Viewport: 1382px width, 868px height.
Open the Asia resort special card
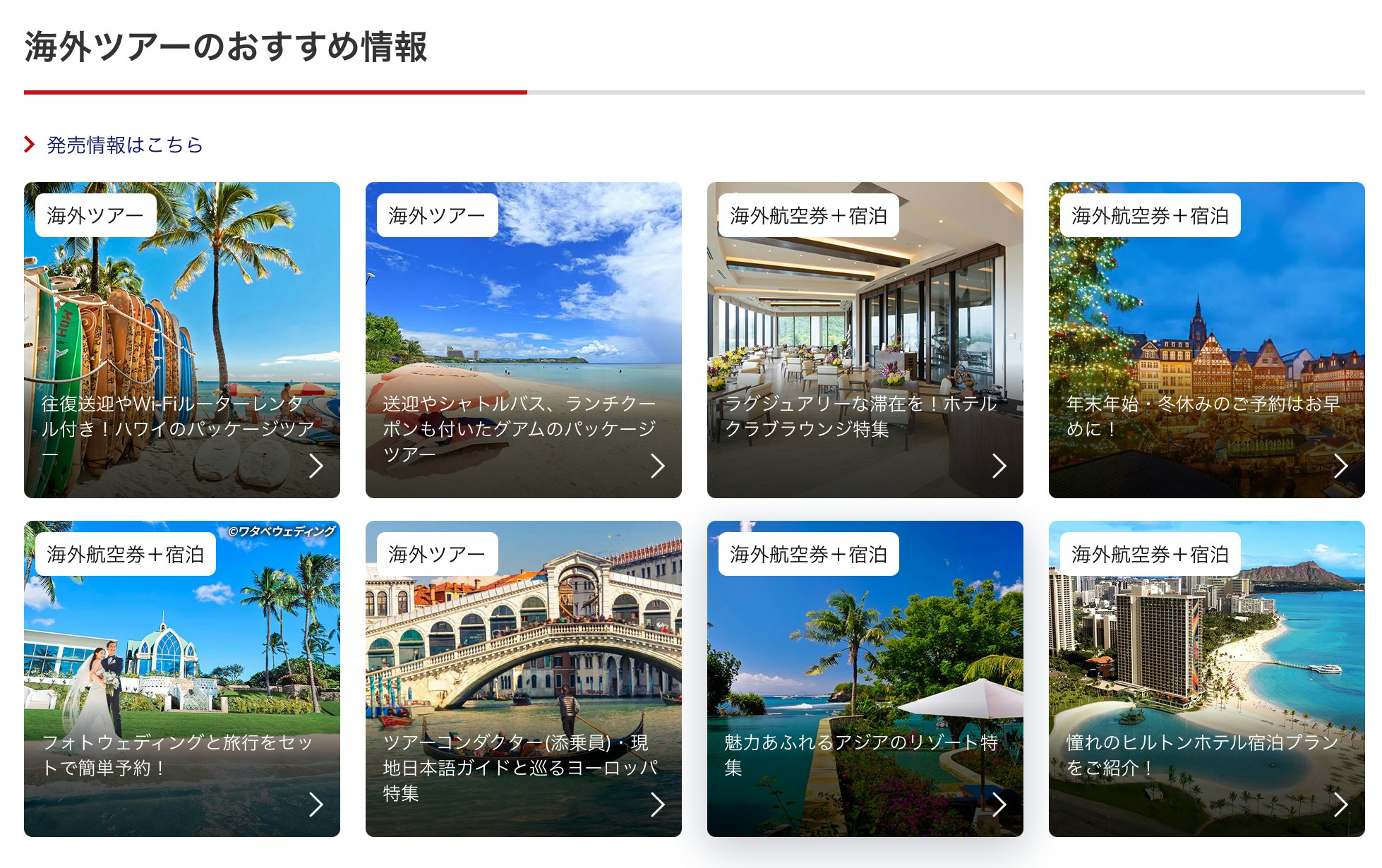click(x=865, y=679)
